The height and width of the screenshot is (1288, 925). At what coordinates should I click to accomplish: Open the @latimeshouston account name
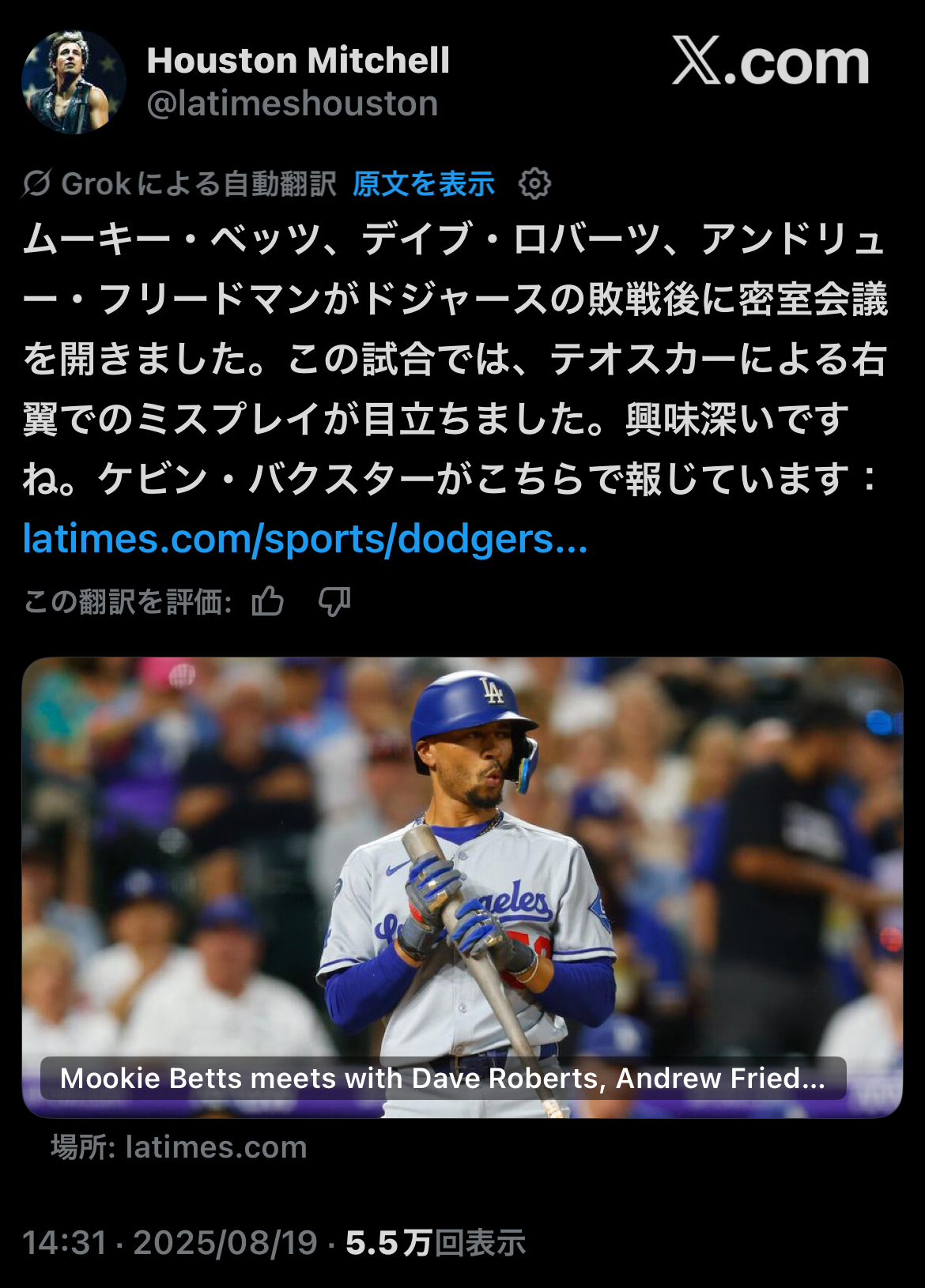point(292,104)
